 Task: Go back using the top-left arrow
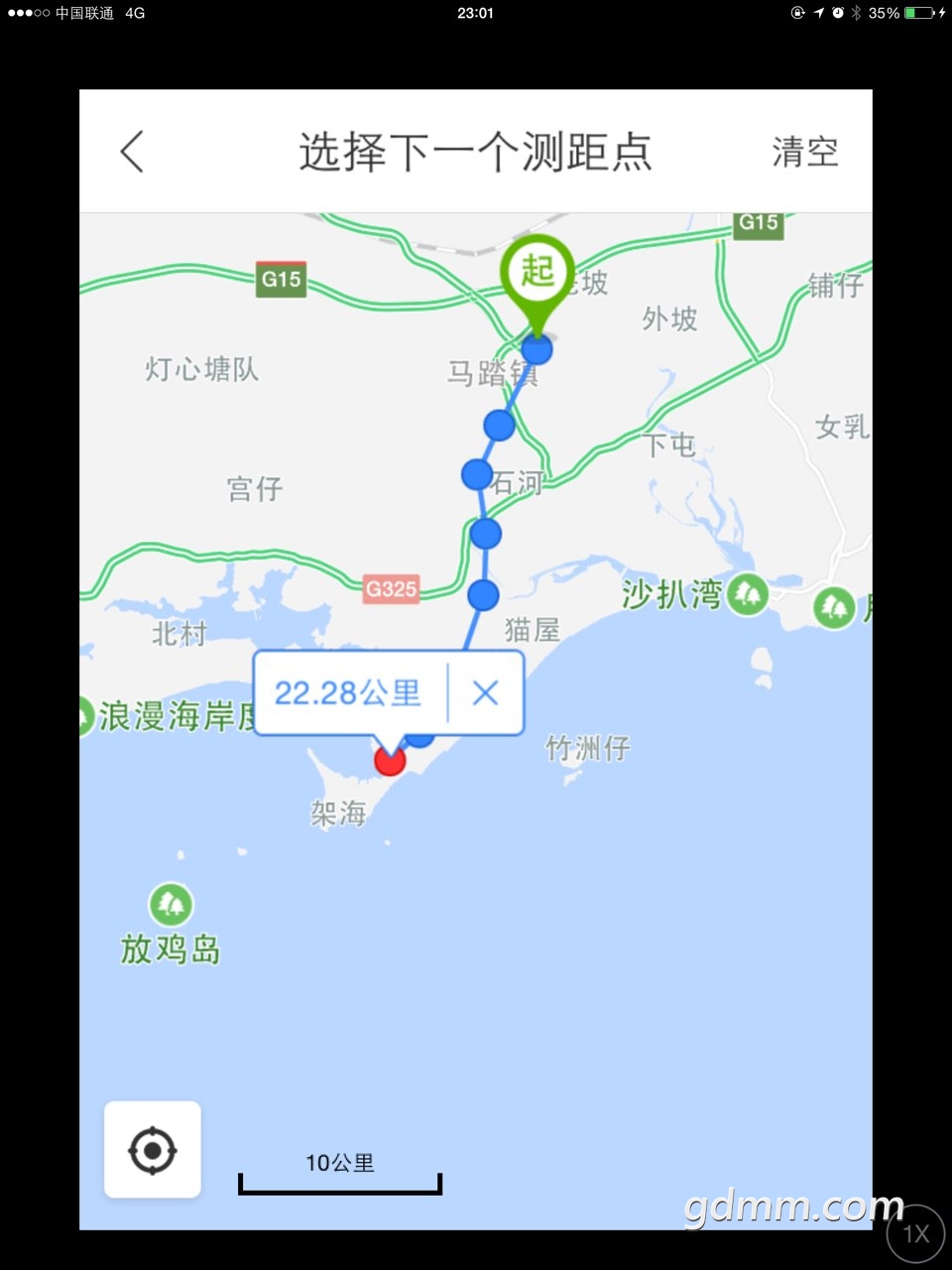pos(133,152)
